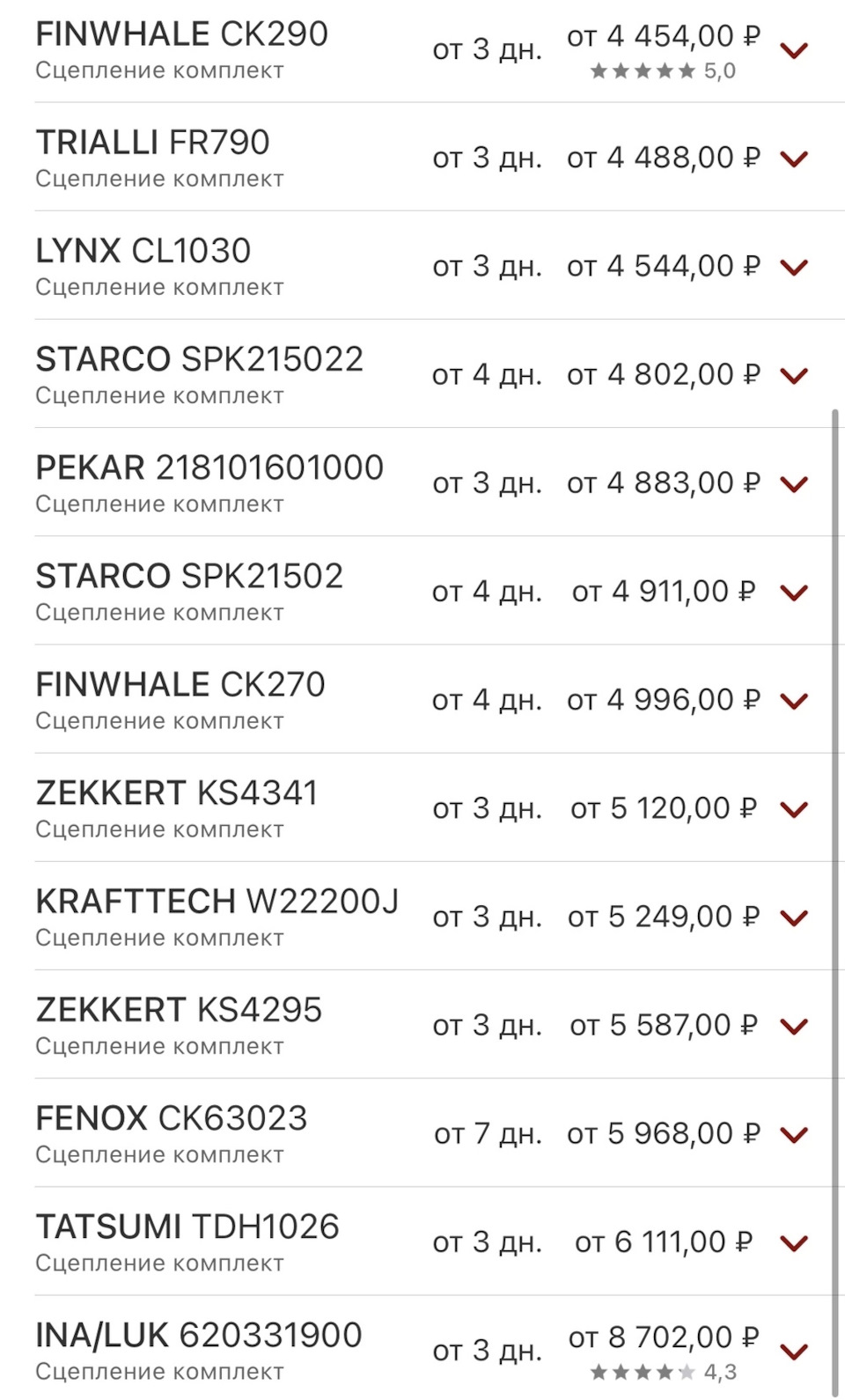Expand the FINWHALE CK270 chevron
845x1400 pixels.
794,702
